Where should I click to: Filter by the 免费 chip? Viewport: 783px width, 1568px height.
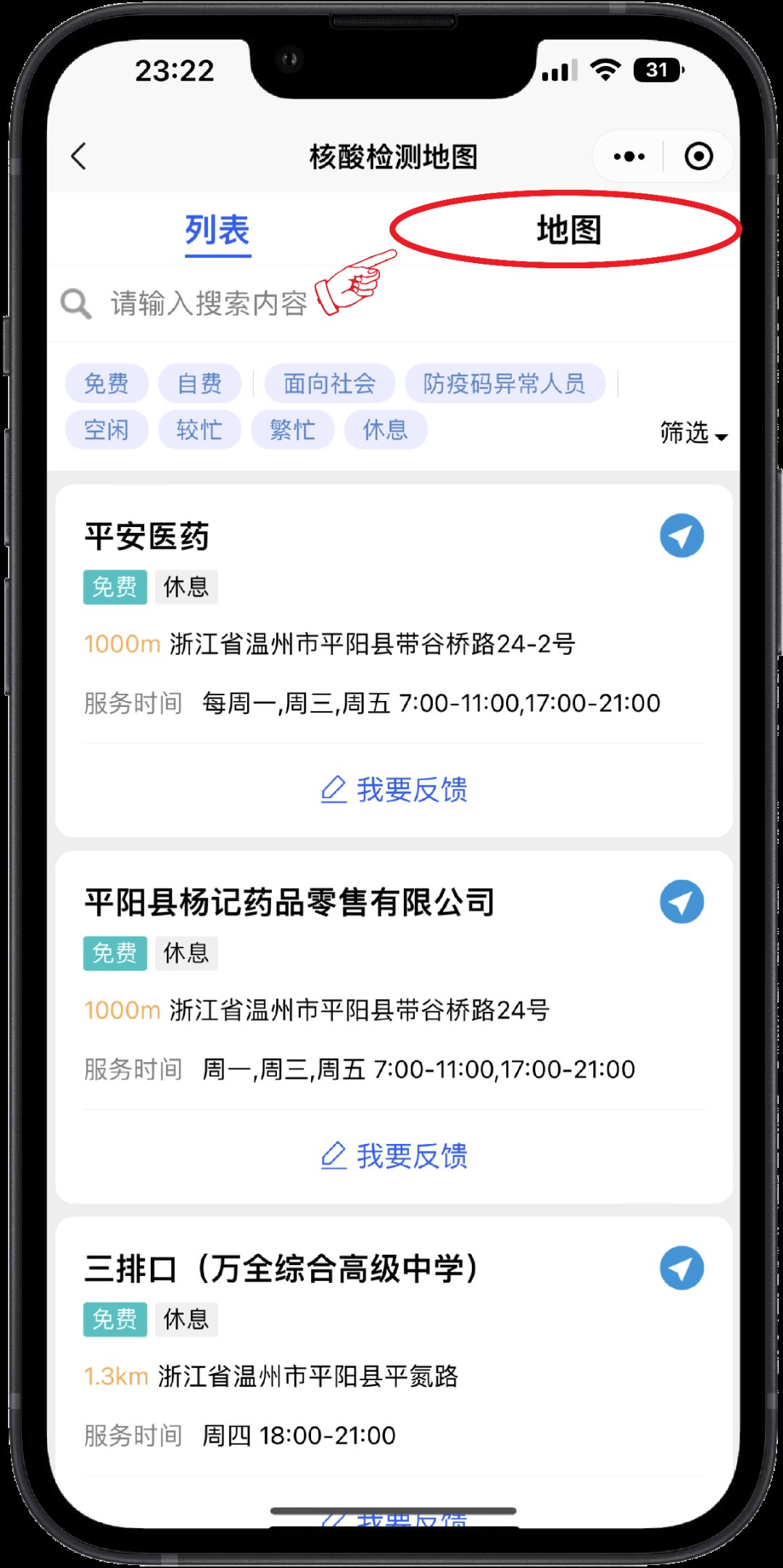pos(107,383)
